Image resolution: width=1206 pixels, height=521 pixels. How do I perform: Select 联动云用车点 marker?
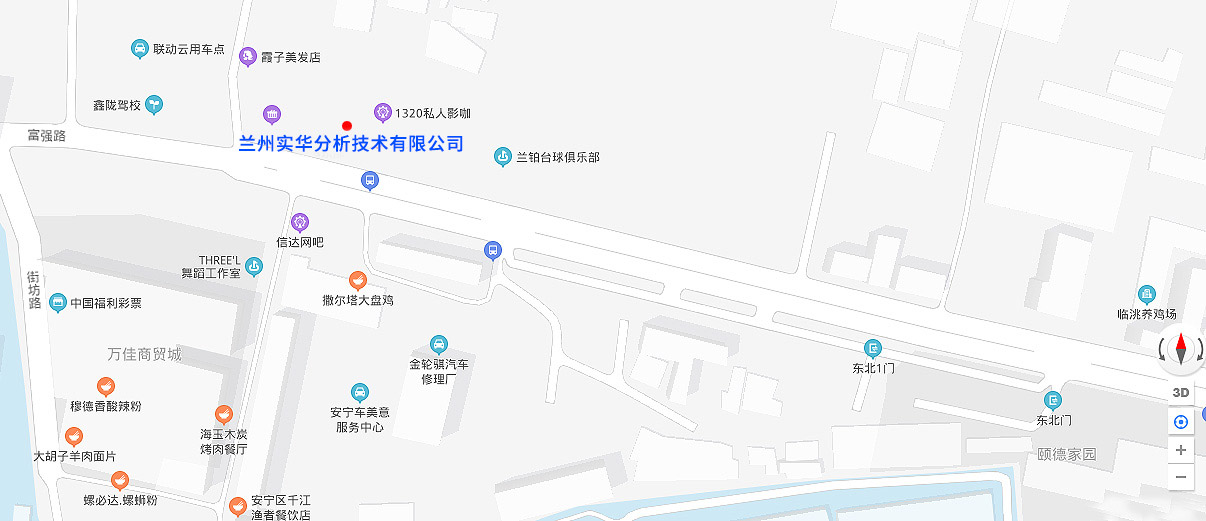point(140,48)
